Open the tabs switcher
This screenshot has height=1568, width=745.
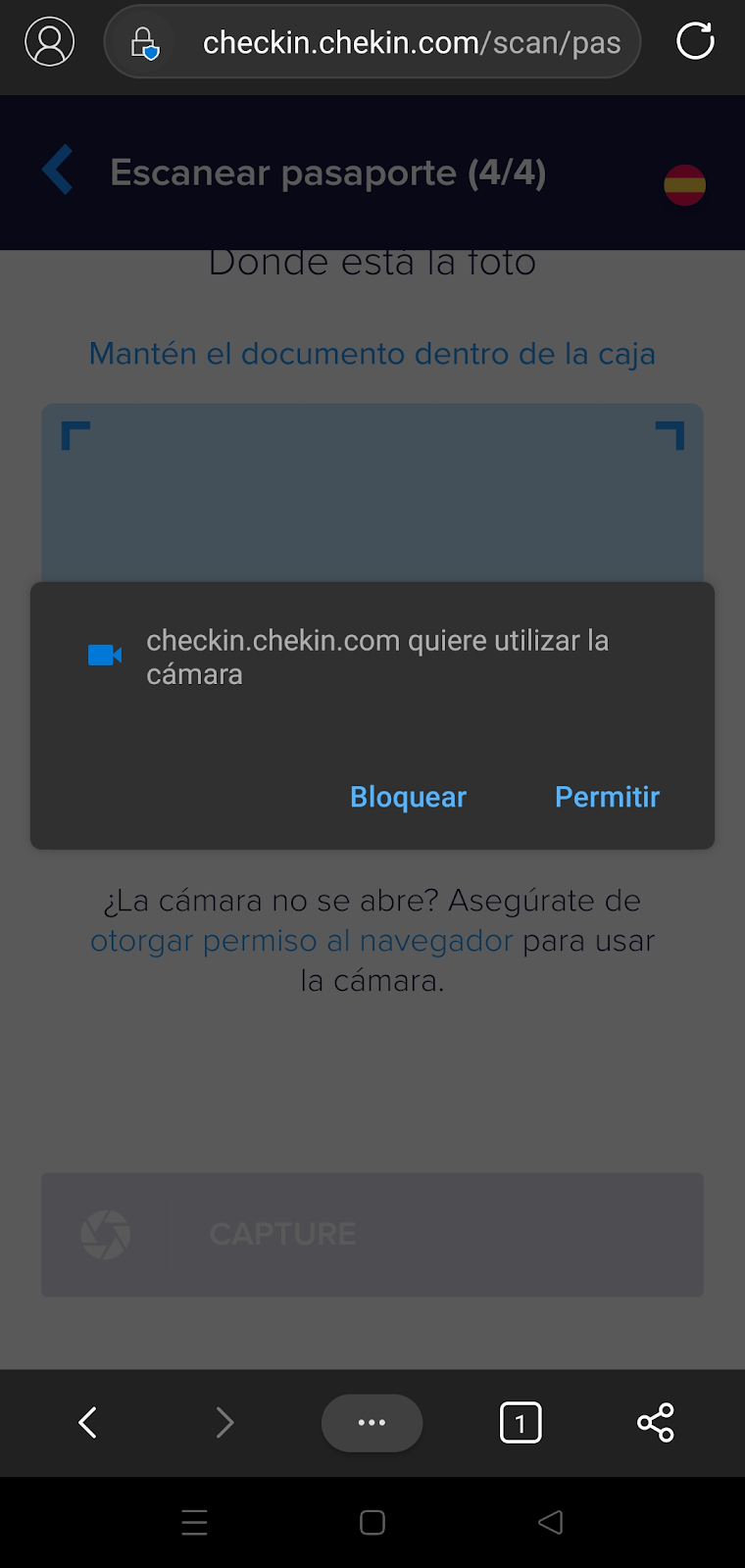point(521,1422)
